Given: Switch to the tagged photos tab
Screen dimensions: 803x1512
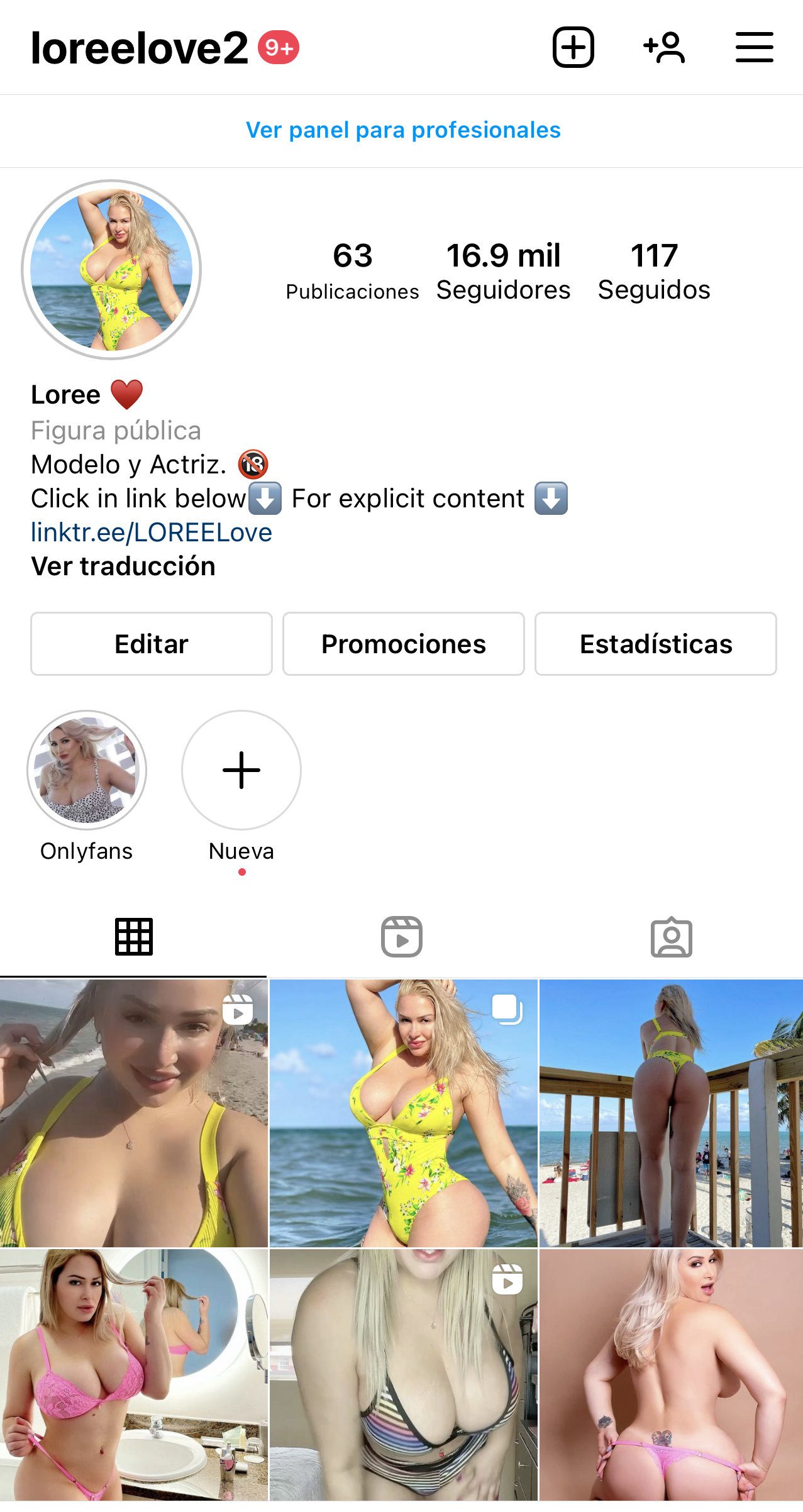Looking at the screenshot, I should click(x=671, y=937).
